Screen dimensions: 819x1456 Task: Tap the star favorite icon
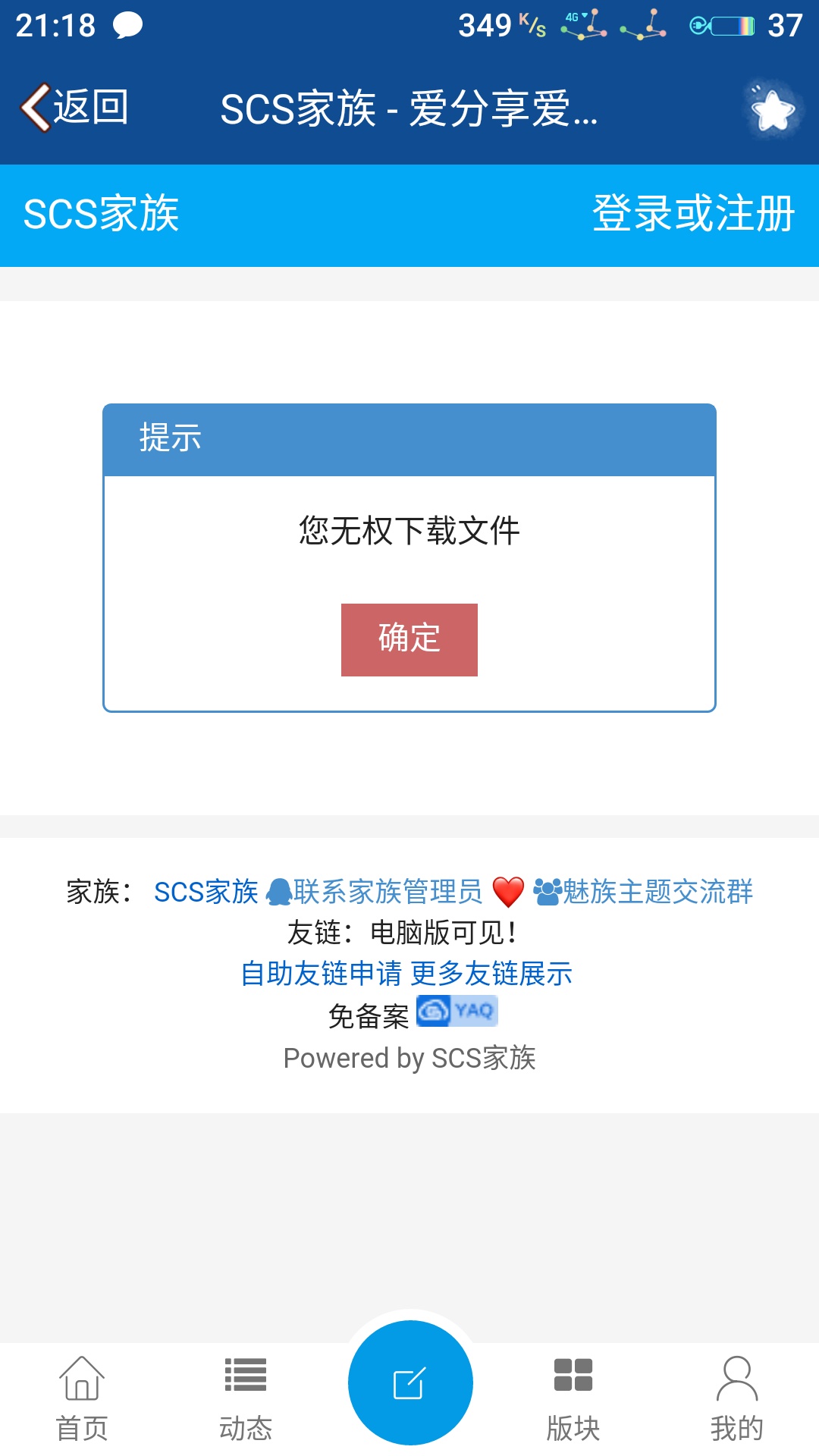click(x=772, y=111)
